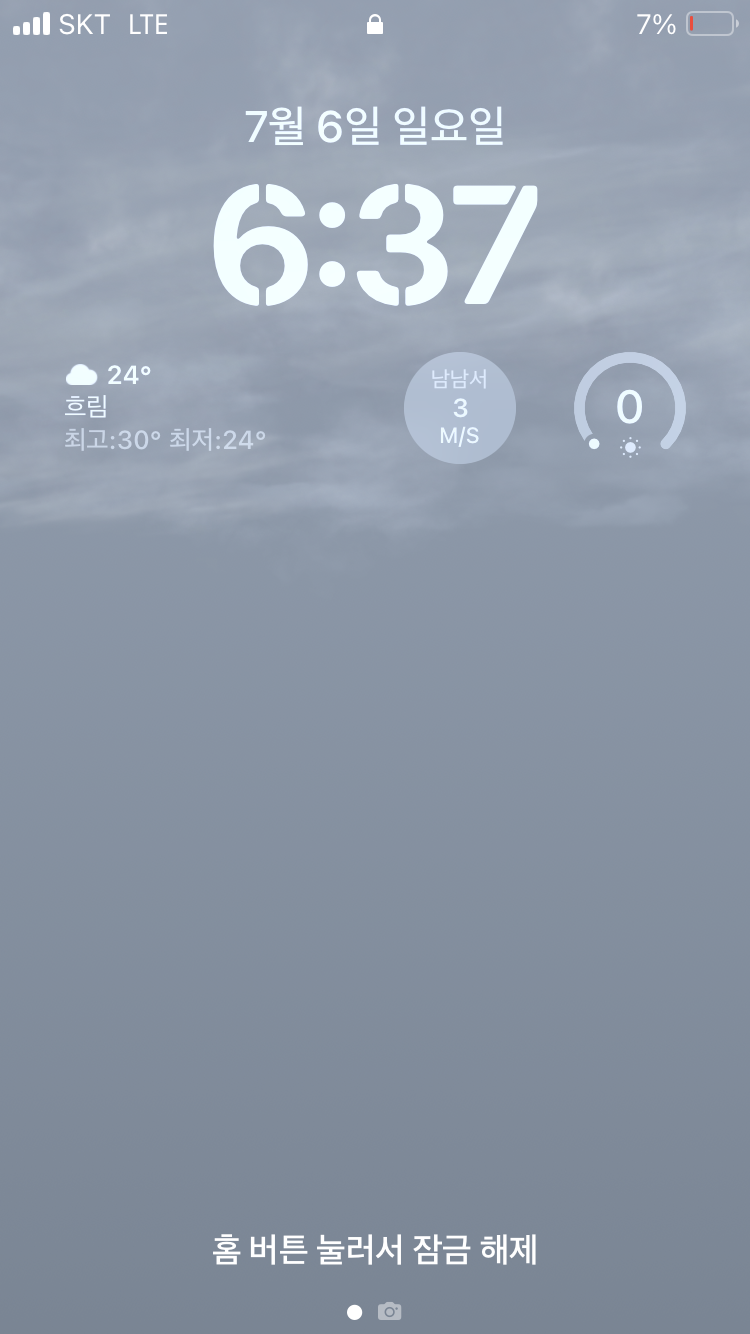This screenshot has width=750, height=1334.
Task: Tap the camera icon page indicator
Action: tap(389, 1311)
